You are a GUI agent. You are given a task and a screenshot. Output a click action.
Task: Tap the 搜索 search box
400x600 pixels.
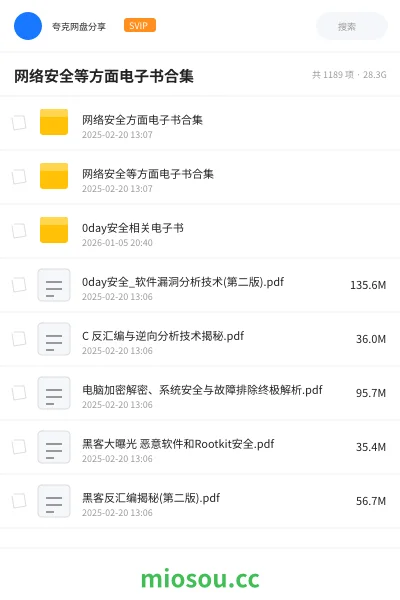[x=351, y=26]
